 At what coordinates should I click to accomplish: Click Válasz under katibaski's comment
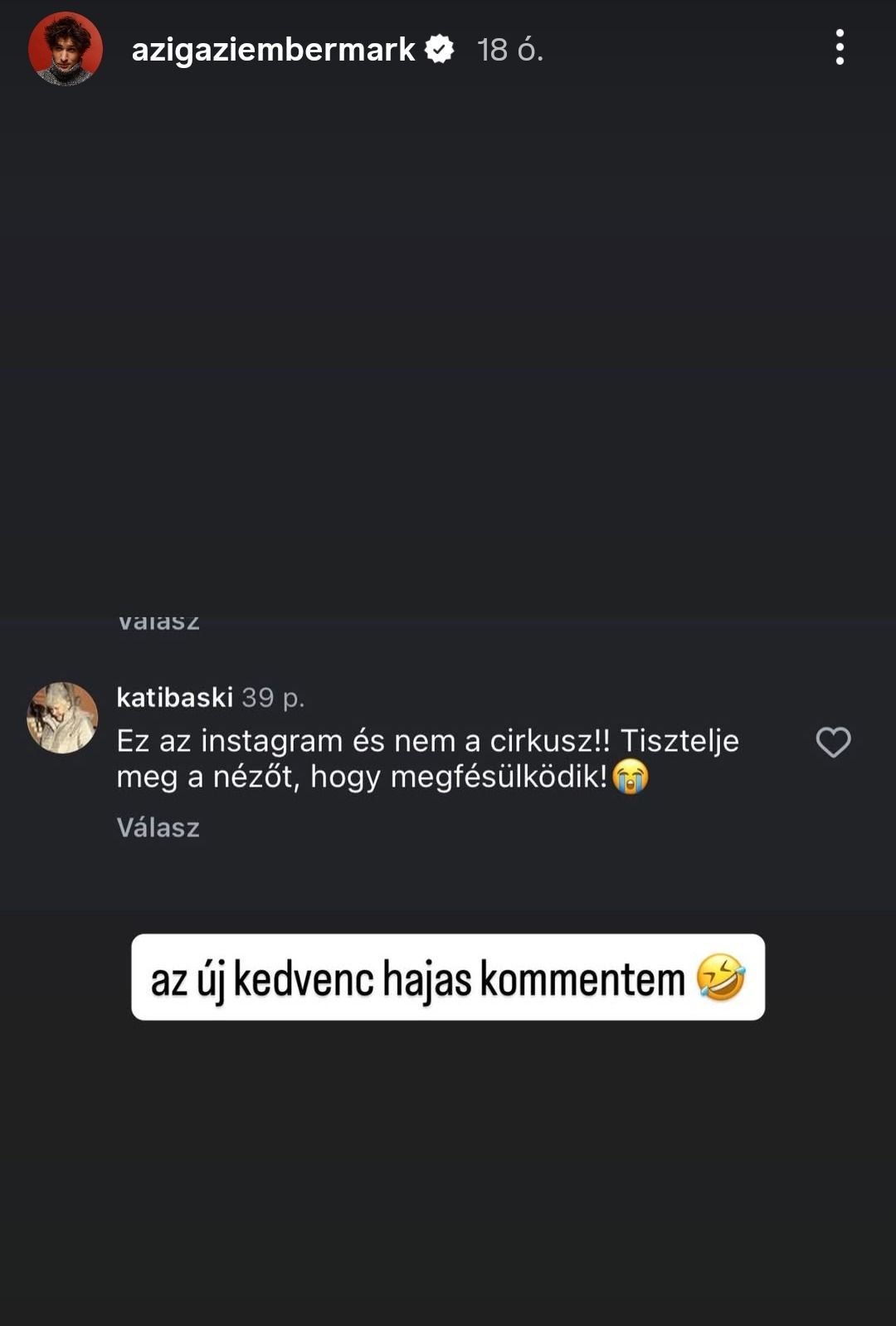[x=158, y=827]
